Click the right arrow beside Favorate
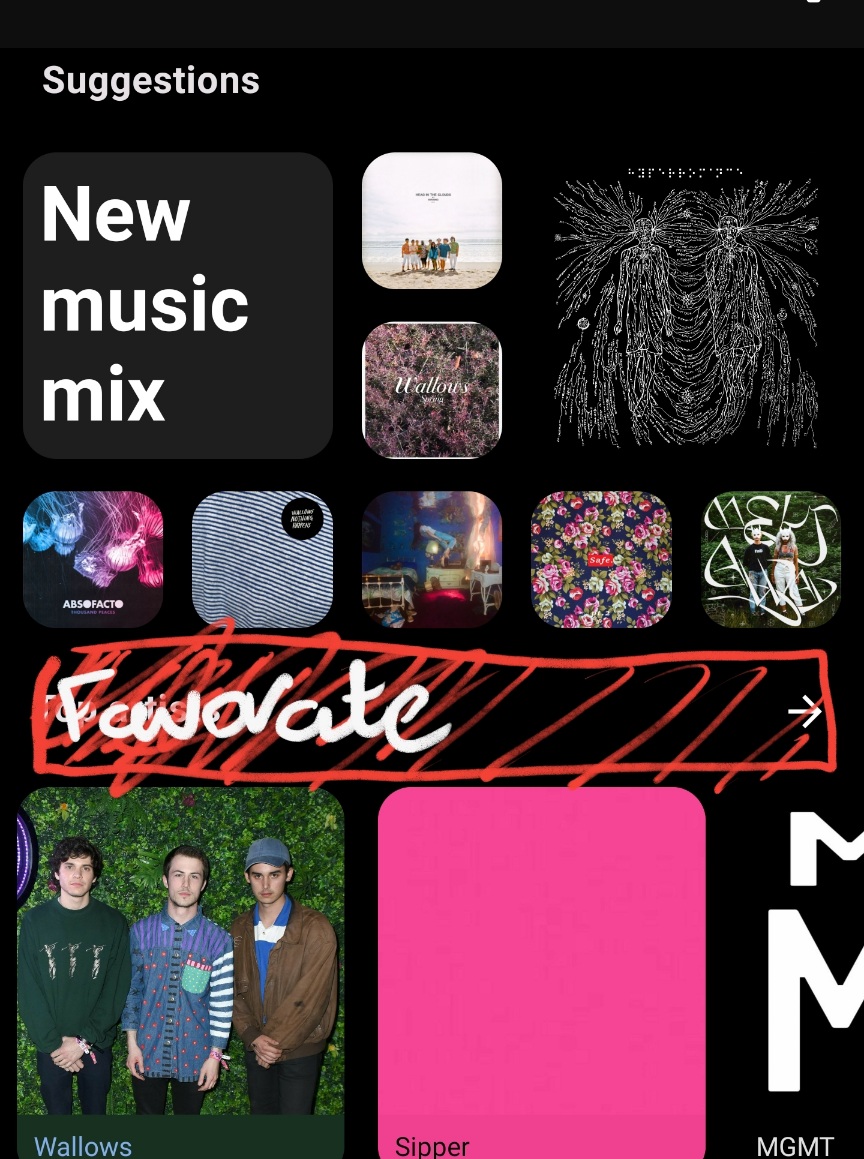The height and width of the screenshot is (1159, 864). 805,712
